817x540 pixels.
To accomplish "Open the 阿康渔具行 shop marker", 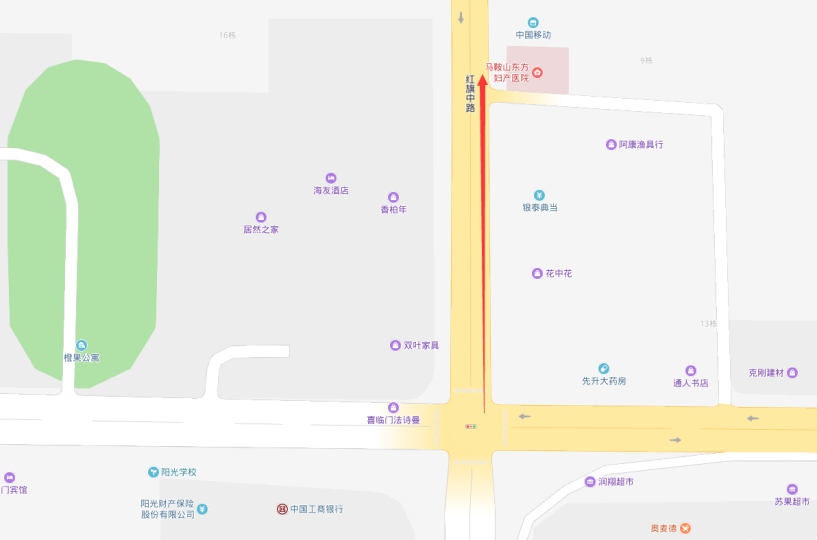I will point(611,144).
